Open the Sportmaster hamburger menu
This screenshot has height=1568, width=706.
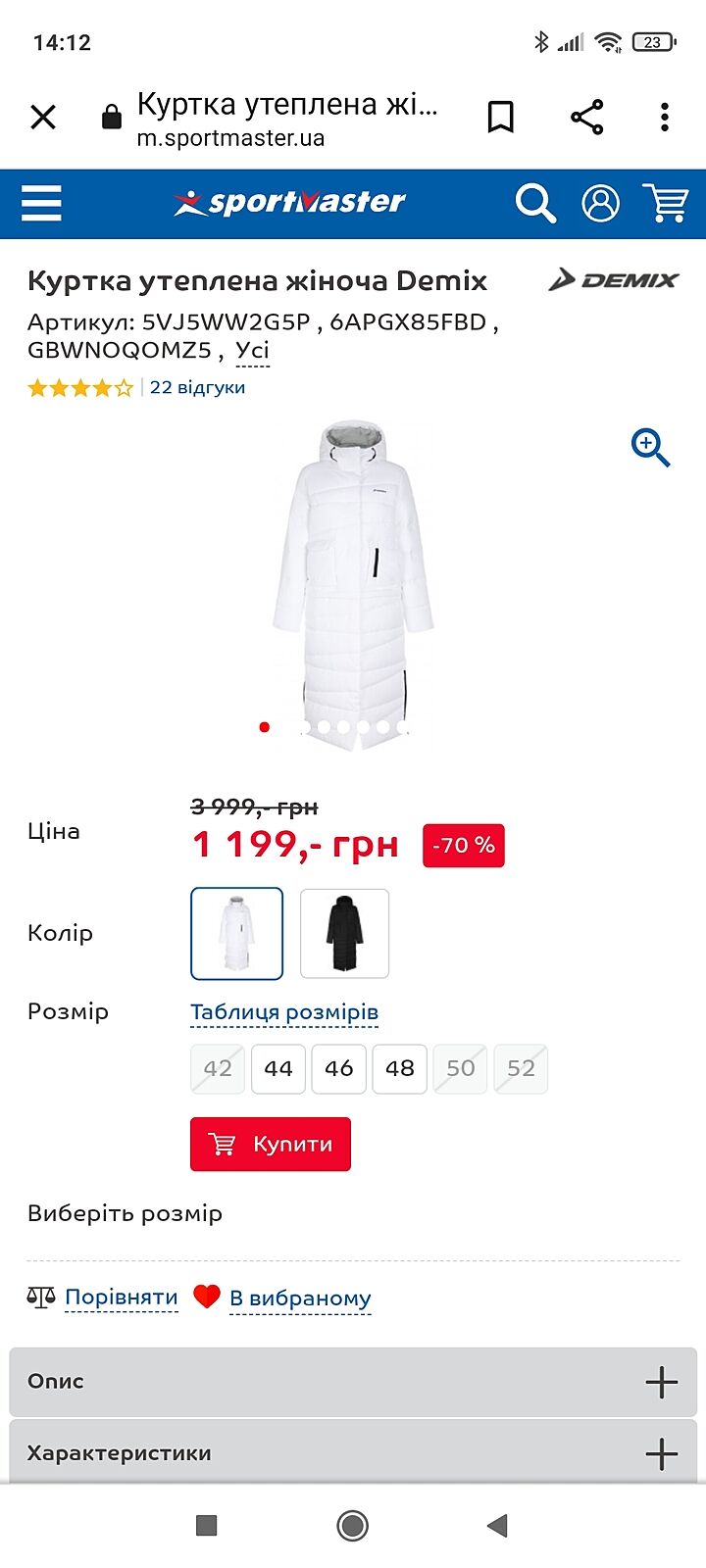(x=41, y=203)
